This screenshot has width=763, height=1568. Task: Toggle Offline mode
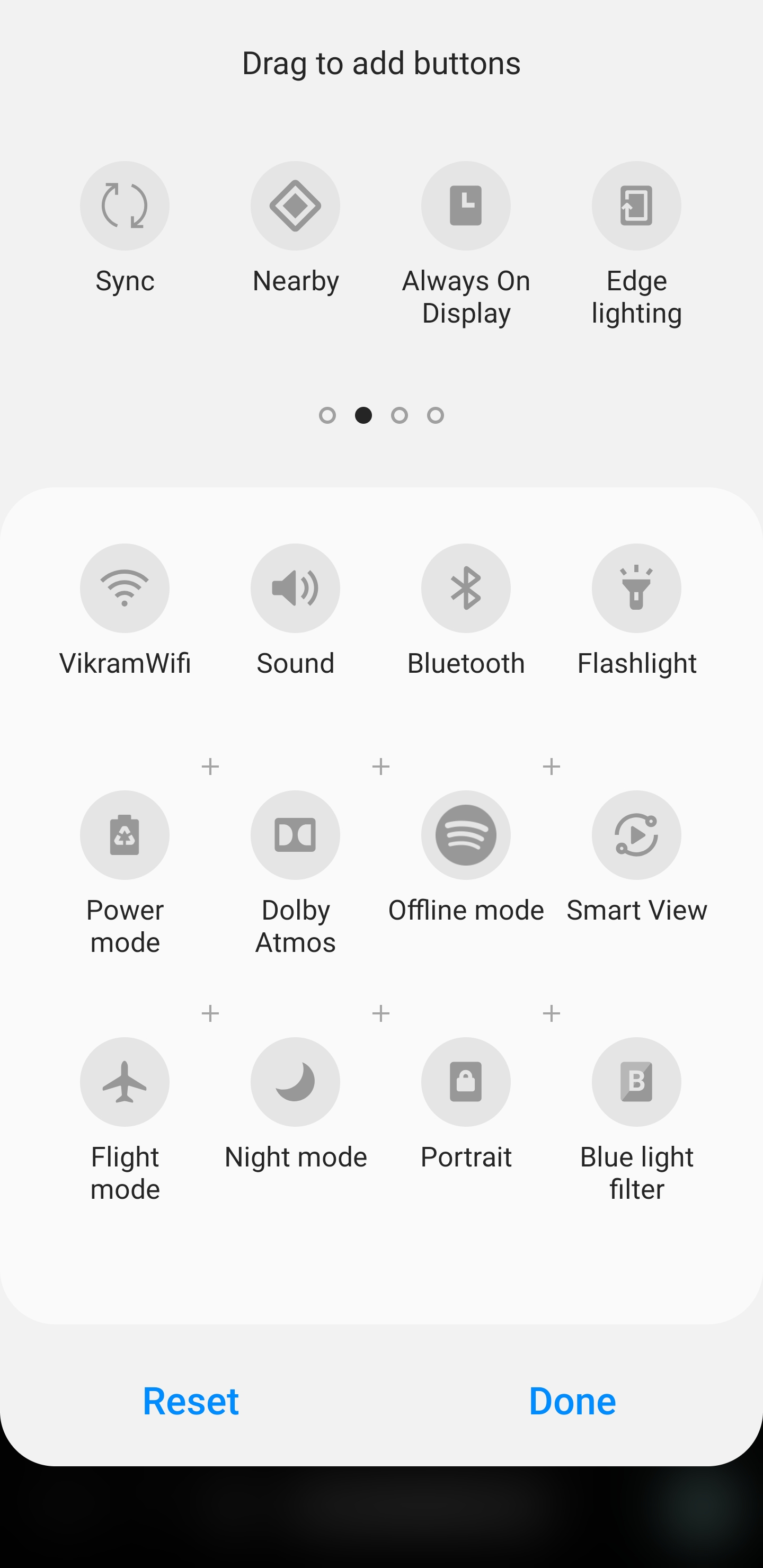(x=466, y=834)
